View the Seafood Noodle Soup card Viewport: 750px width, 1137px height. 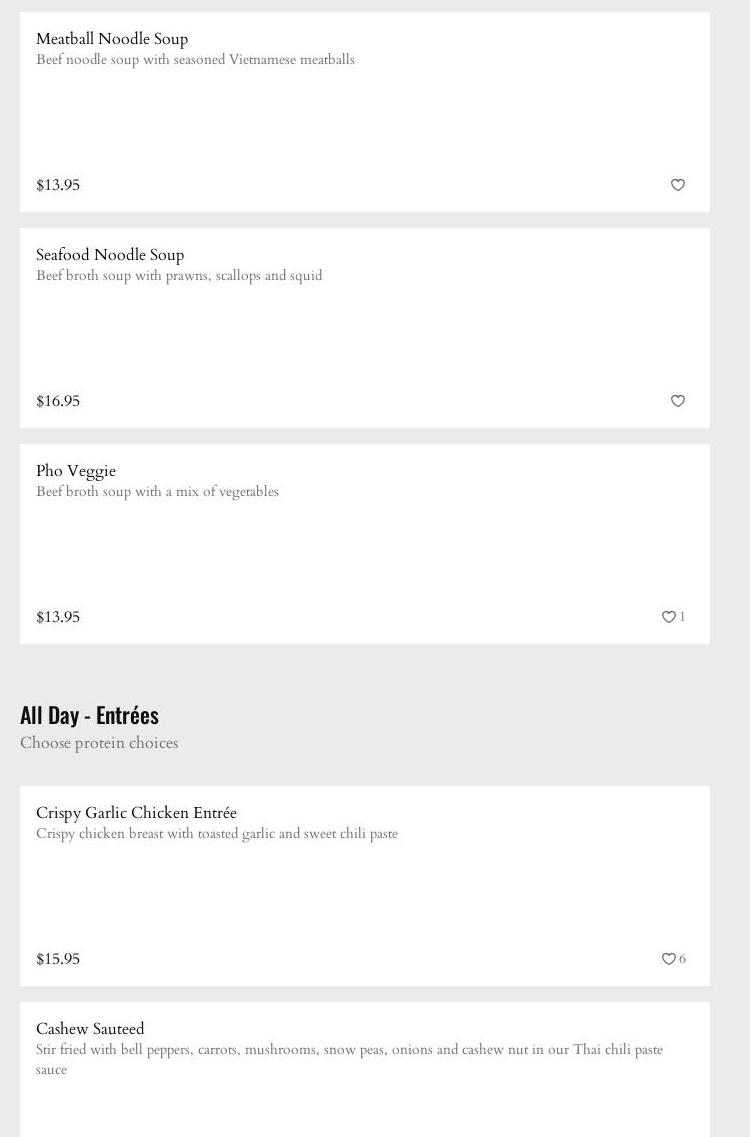click(x=110, y=255)
